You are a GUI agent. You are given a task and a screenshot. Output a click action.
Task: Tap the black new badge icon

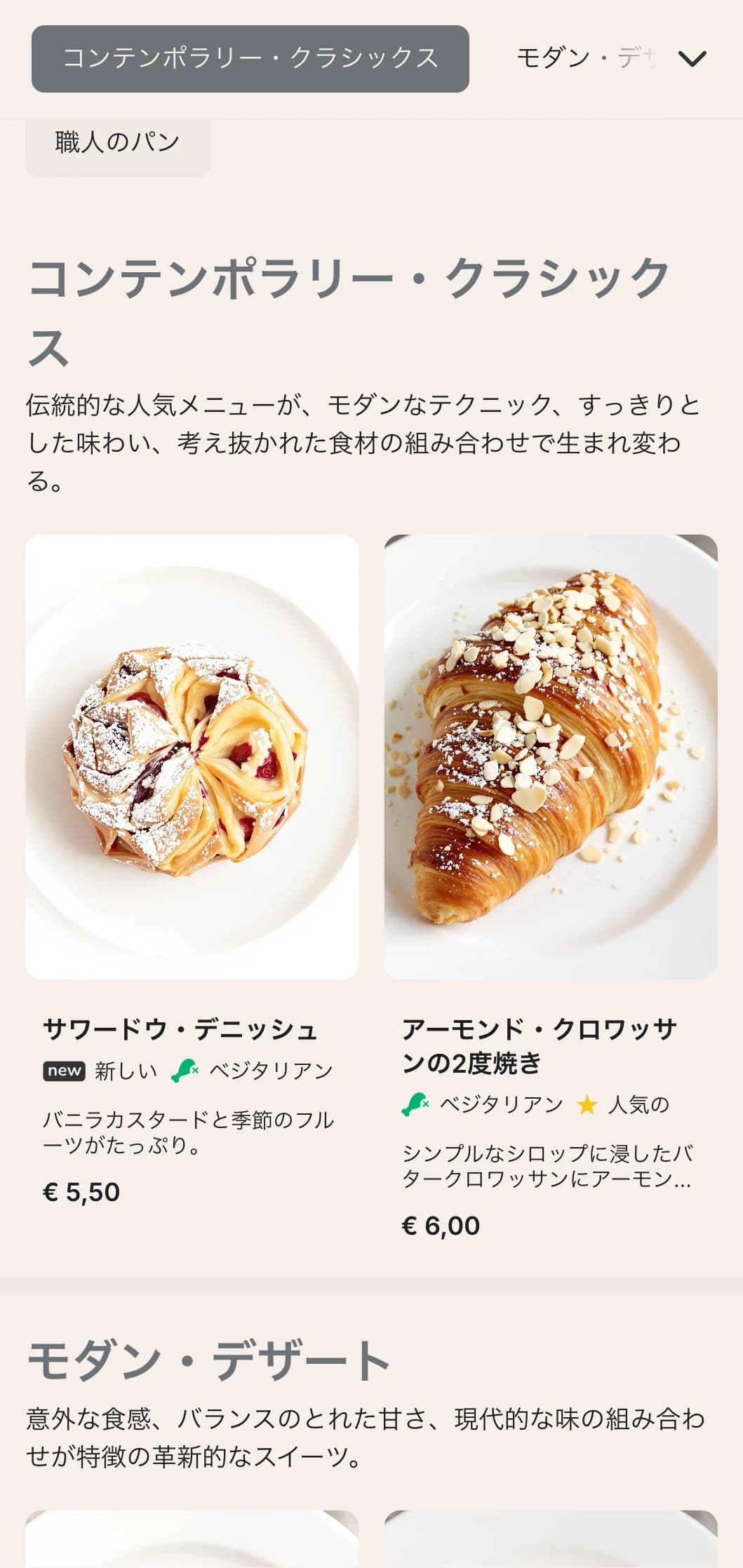(x=65, y=1071)
